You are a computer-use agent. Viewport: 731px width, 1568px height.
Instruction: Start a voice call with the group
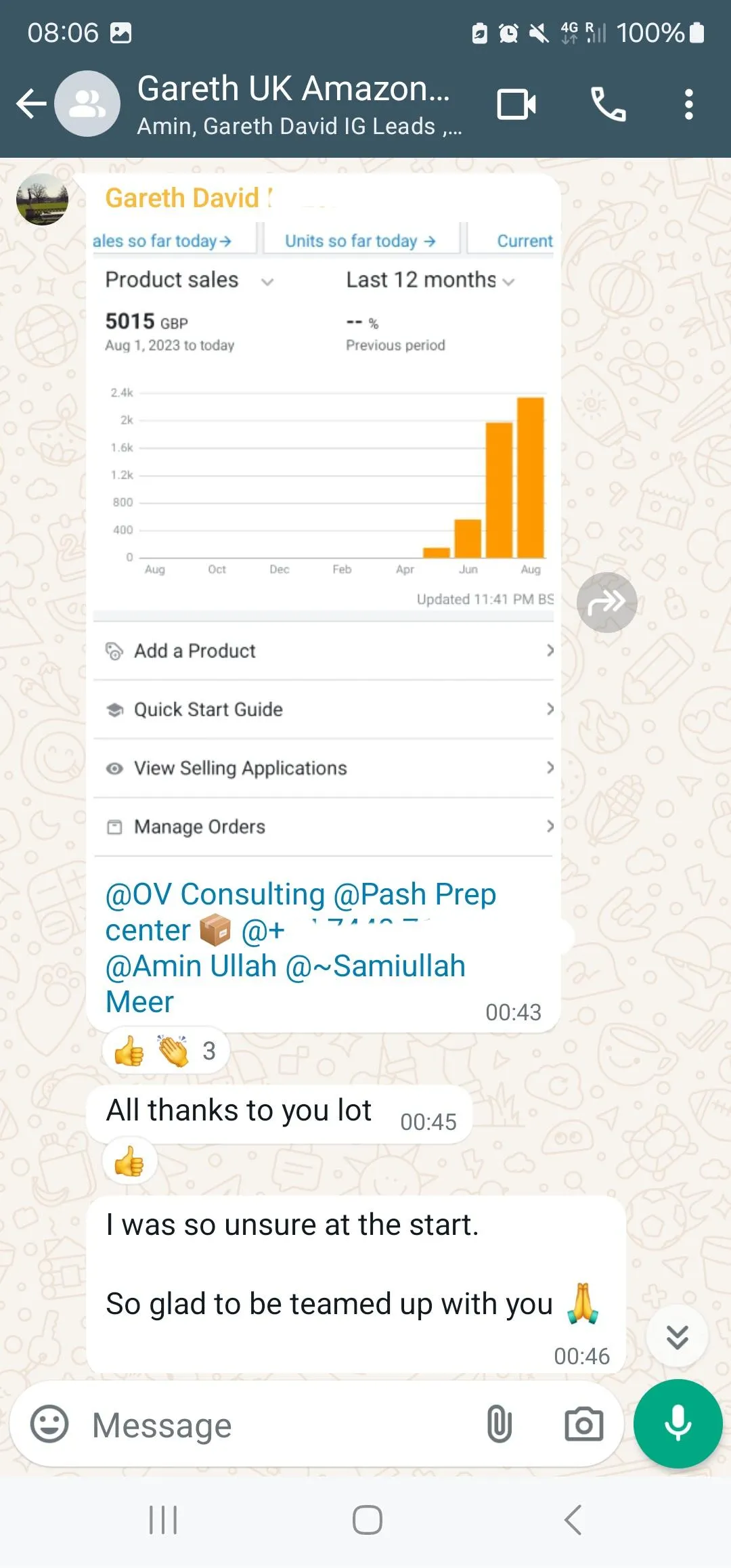pos(608,104)
